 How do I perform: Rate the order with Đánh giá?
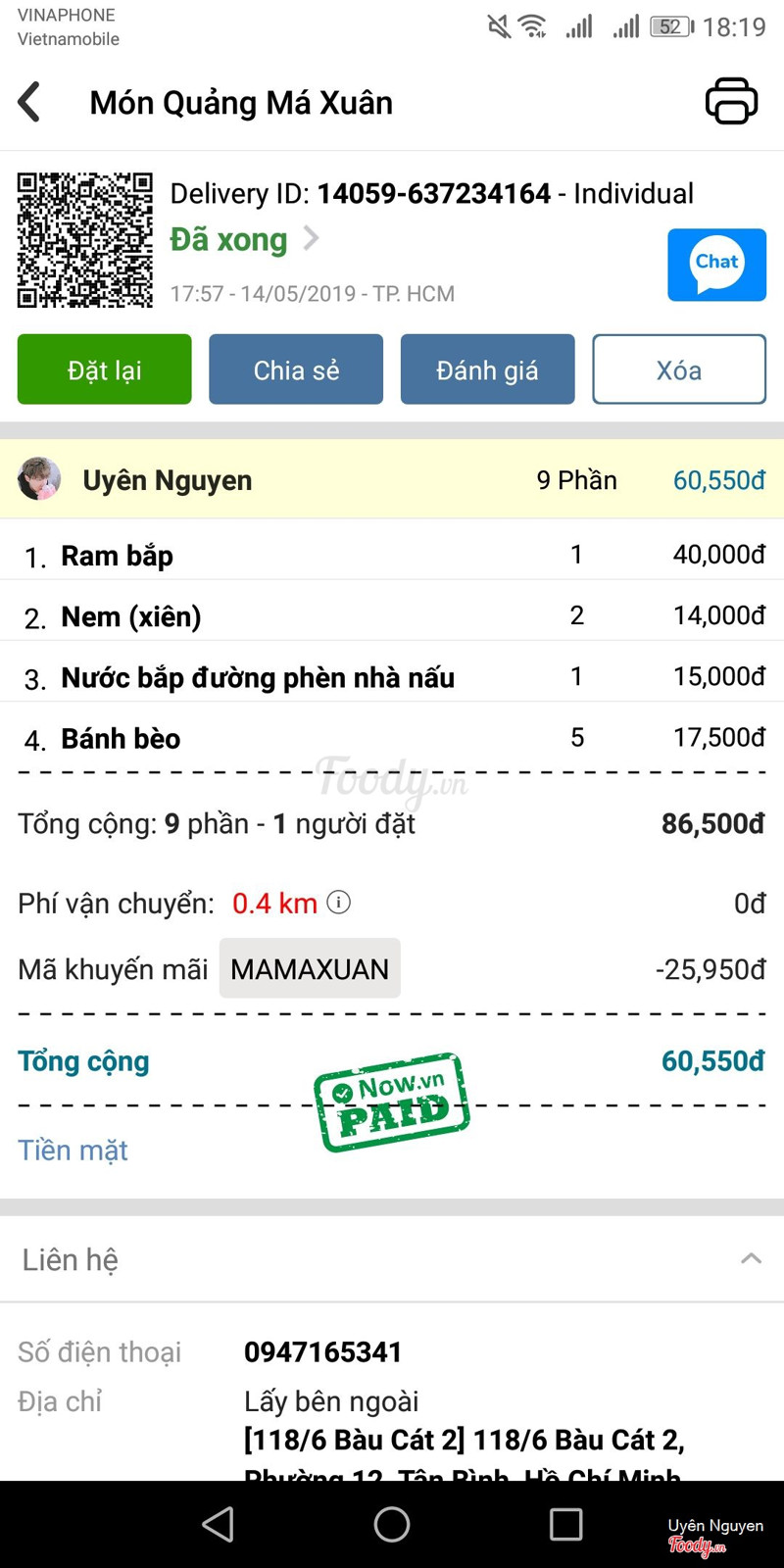pyautogui.click(x=487, y=369)
